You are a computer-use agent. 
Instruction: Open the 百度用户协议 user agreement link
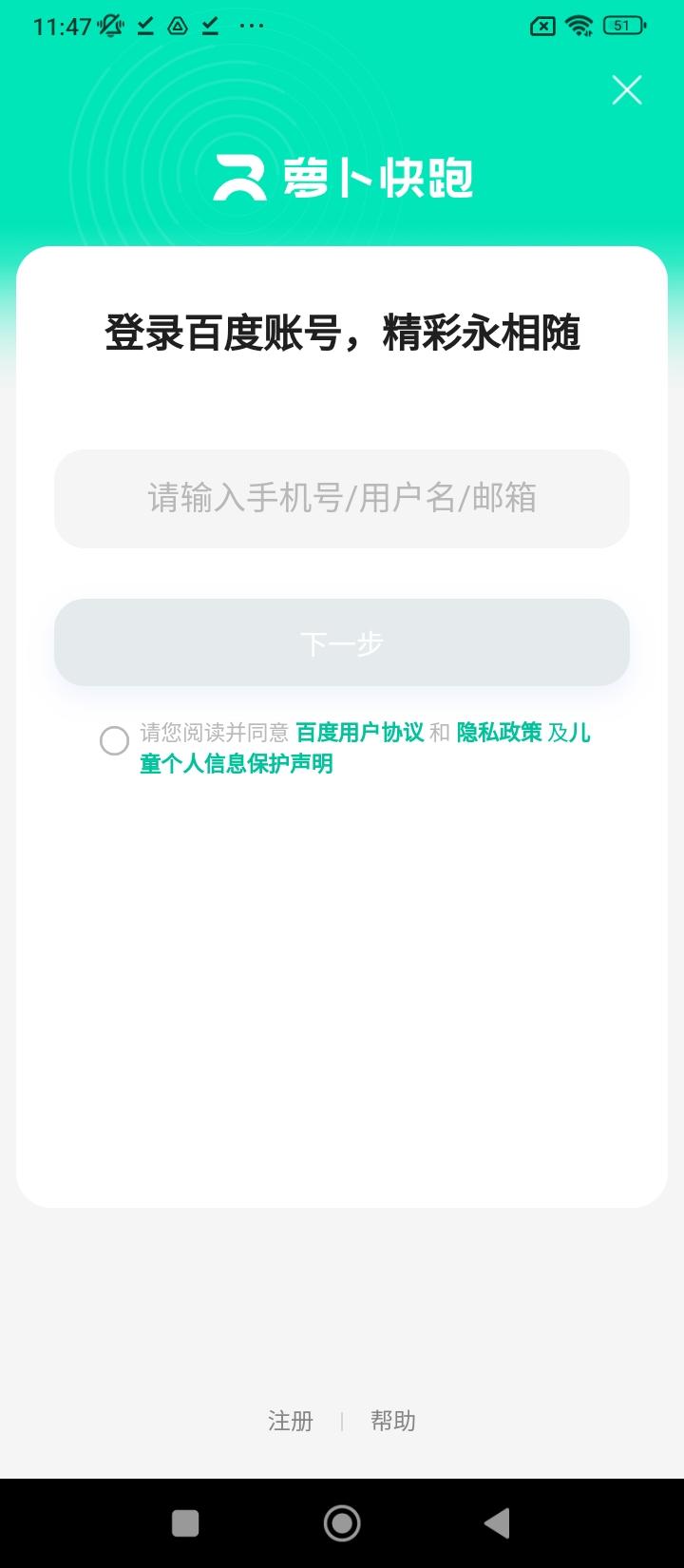click(360, 733)
